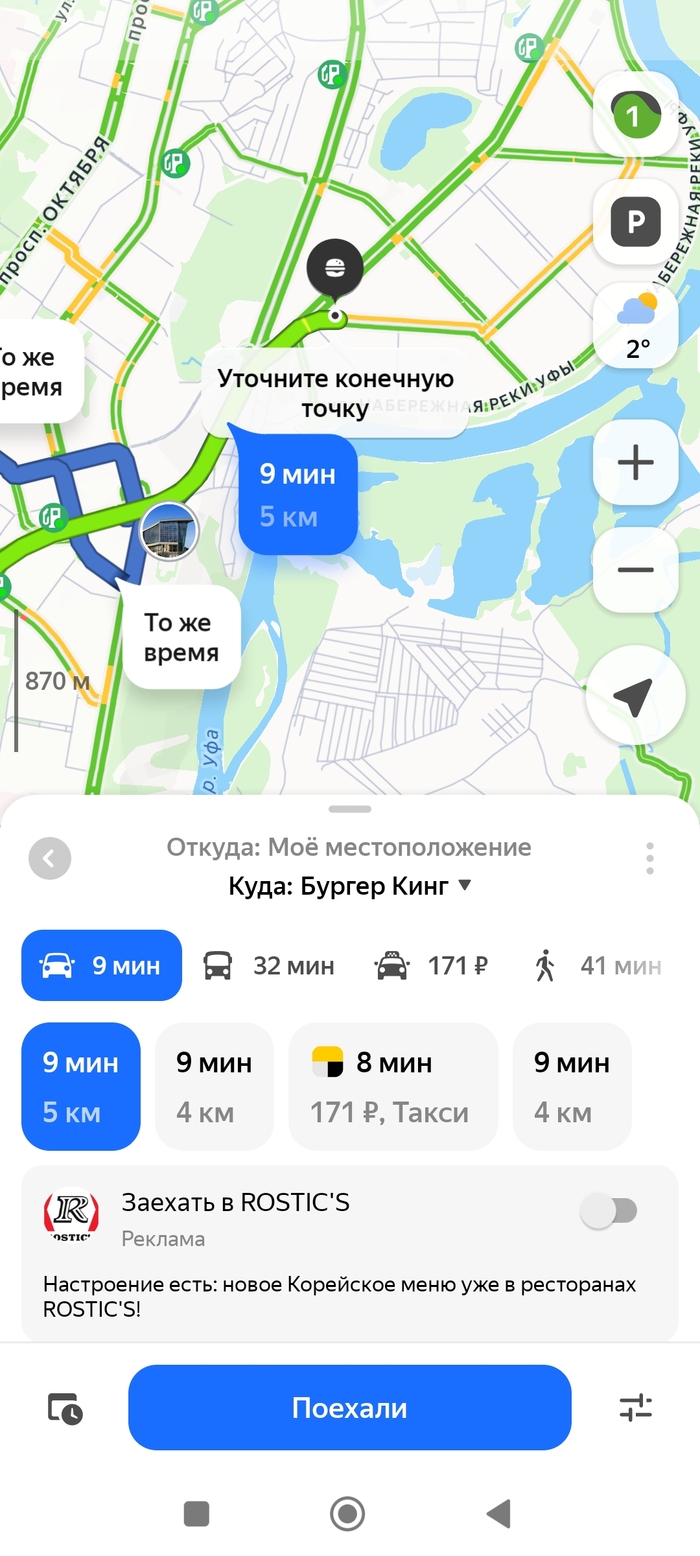Choose the 9 мин 5 км route card
Viewport: 700px width, 1556px height.
tap(80, 1087)
